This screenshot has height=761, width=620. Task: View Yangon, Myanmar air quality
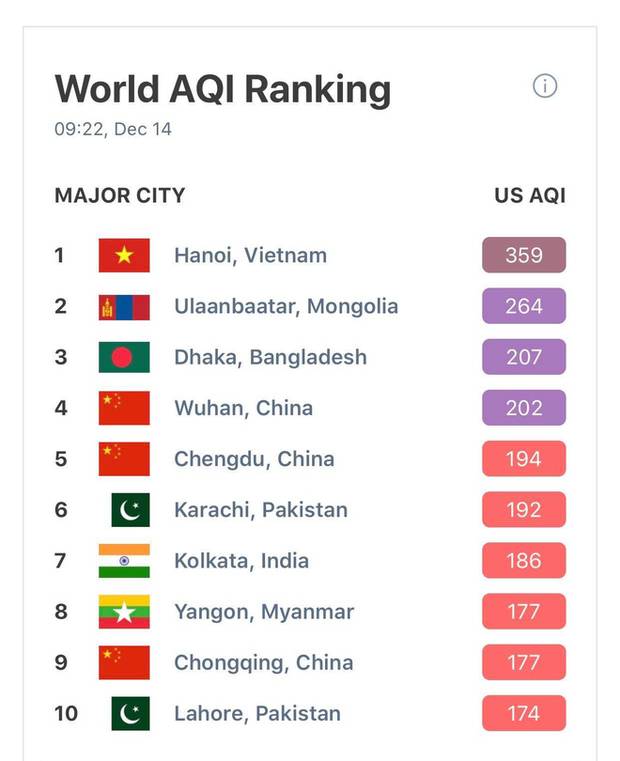point(264,612)
